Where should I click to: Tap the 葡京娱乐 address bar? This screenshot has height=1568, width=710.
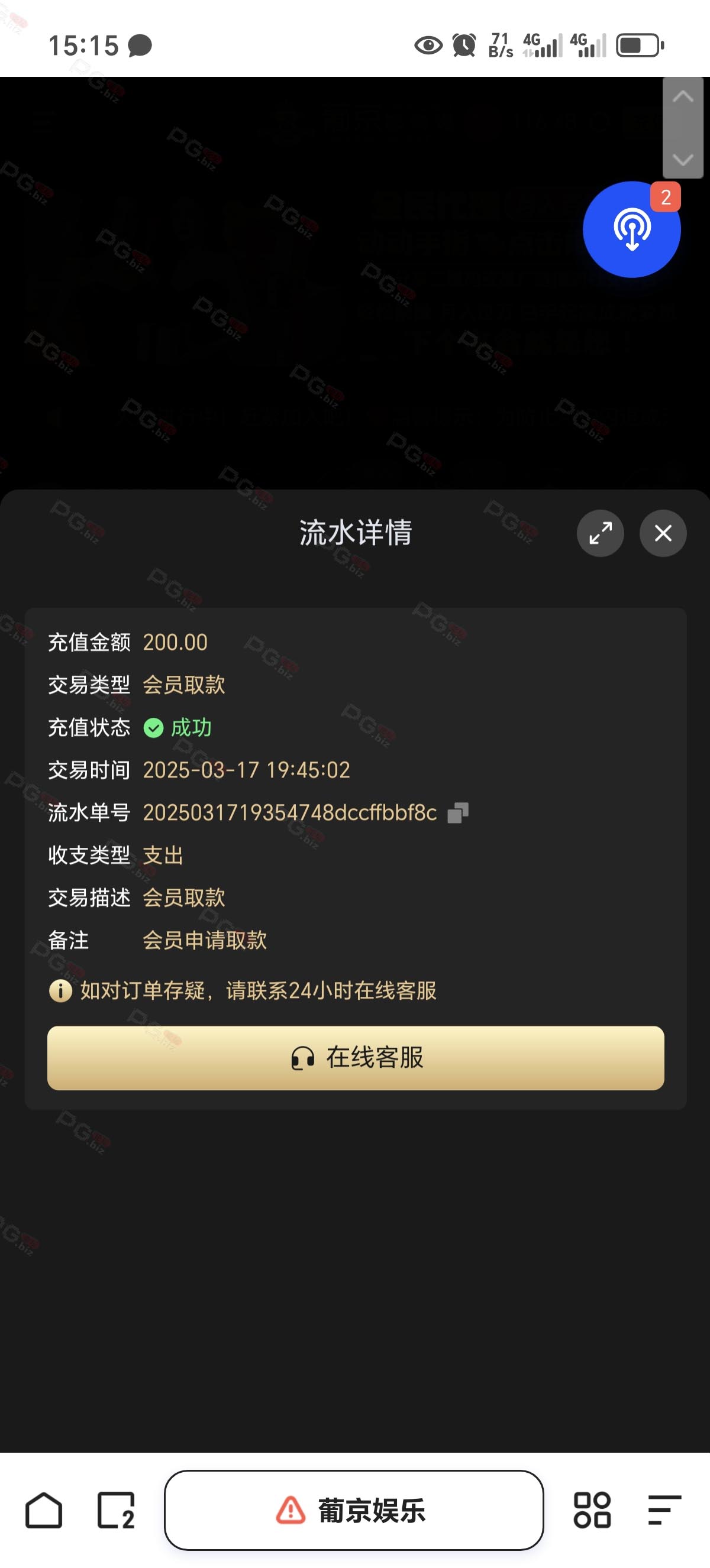354,1509
